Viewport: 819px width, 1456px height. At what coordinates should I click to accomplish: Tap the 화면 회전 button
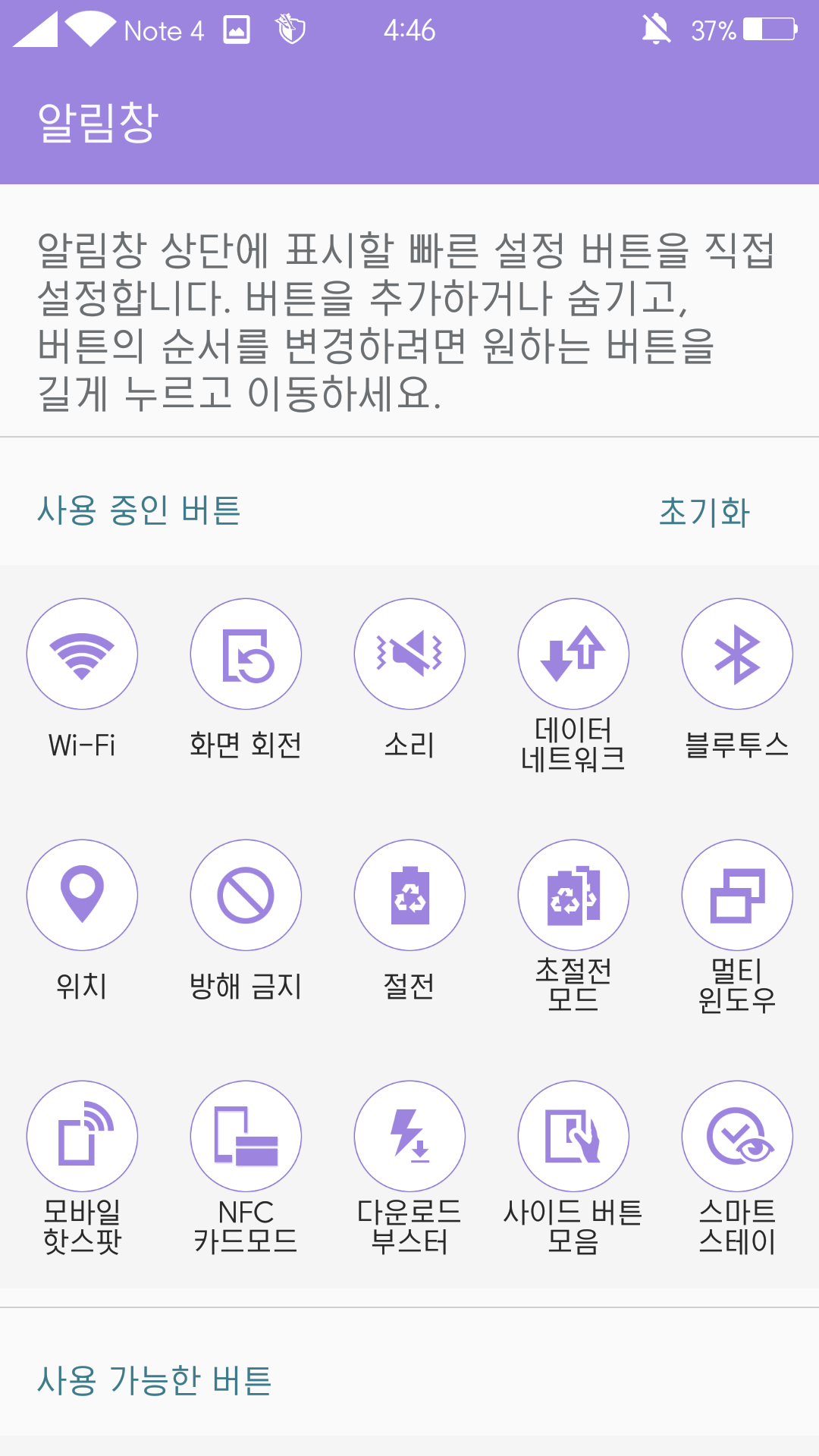[246, 654]
